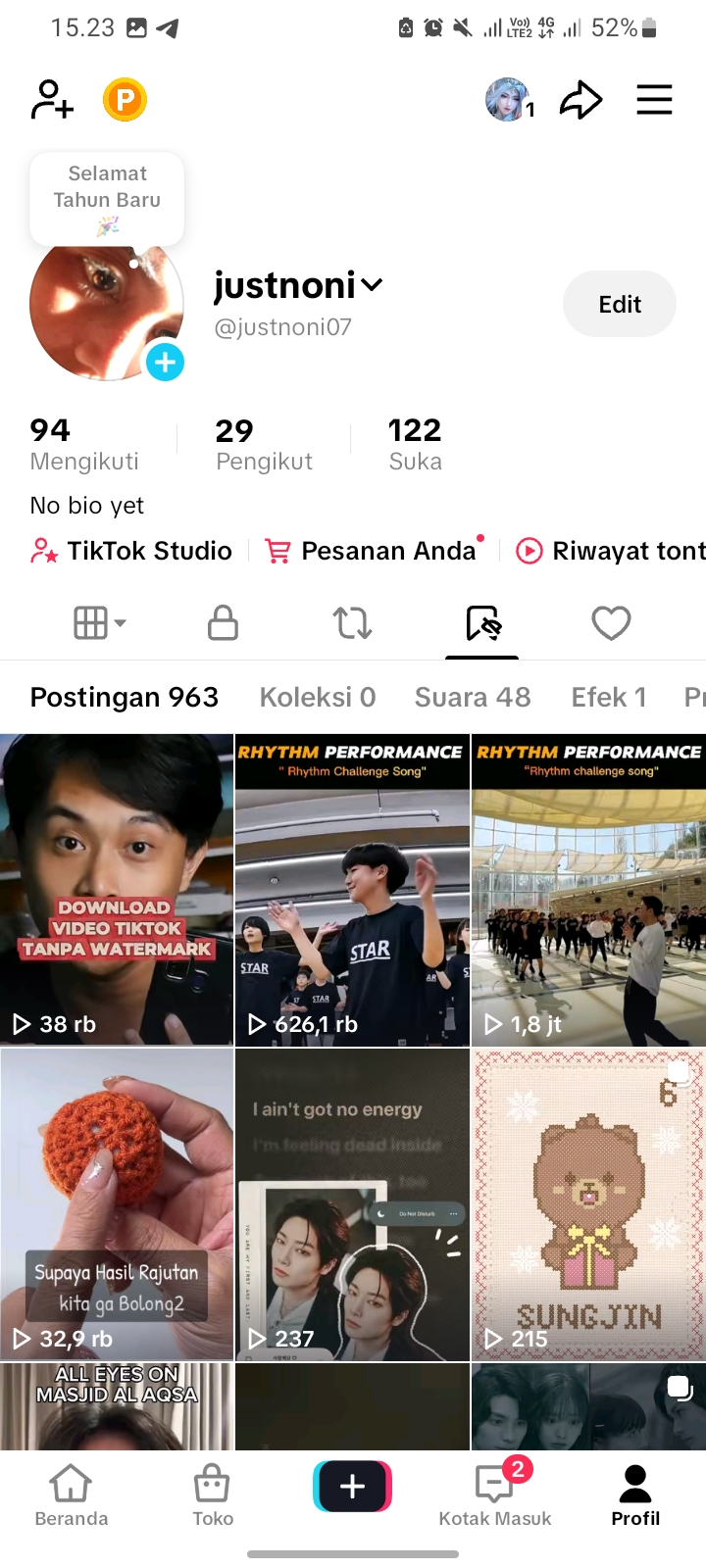
Task: Open Kotak Masuk inbox
Action: pyautogui.click(x=495, y=1496)
